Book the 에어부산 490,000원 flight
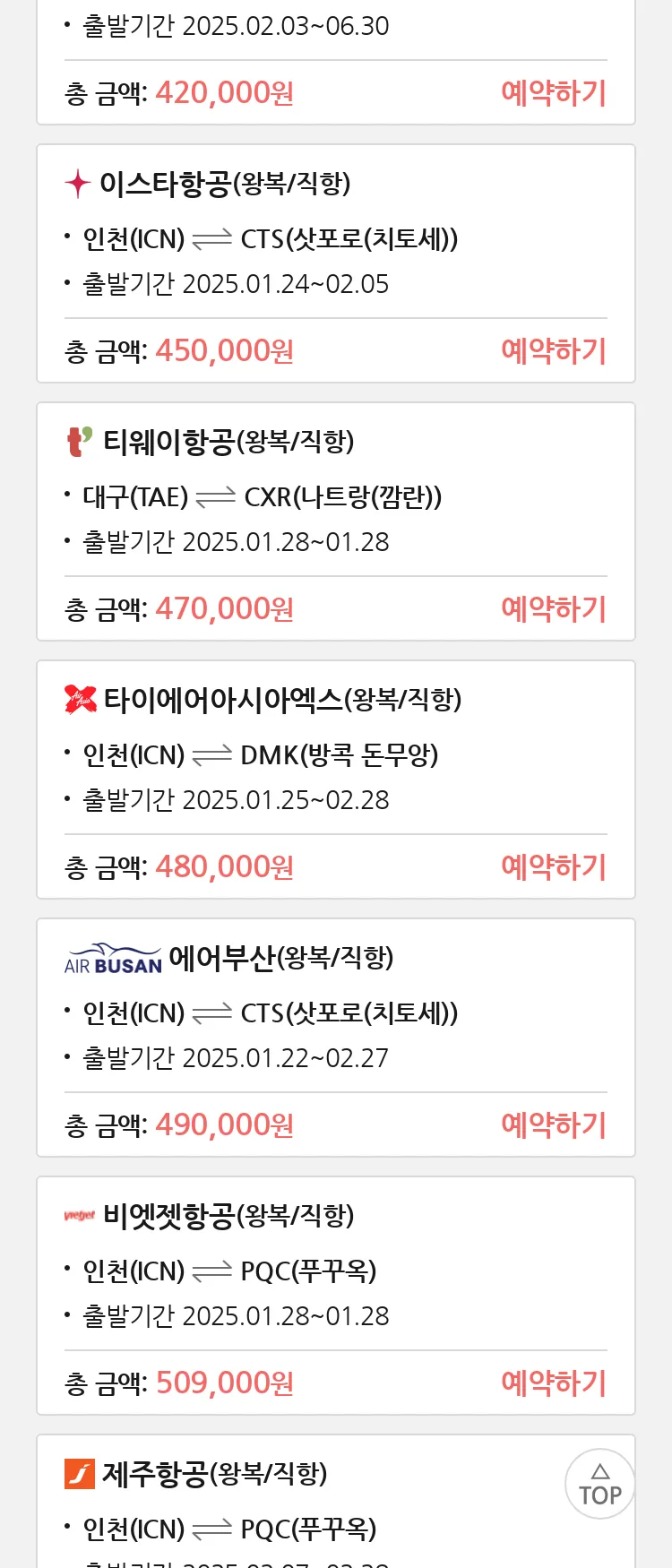Screen dimensions: 672x1568 tap(553, 1125)
